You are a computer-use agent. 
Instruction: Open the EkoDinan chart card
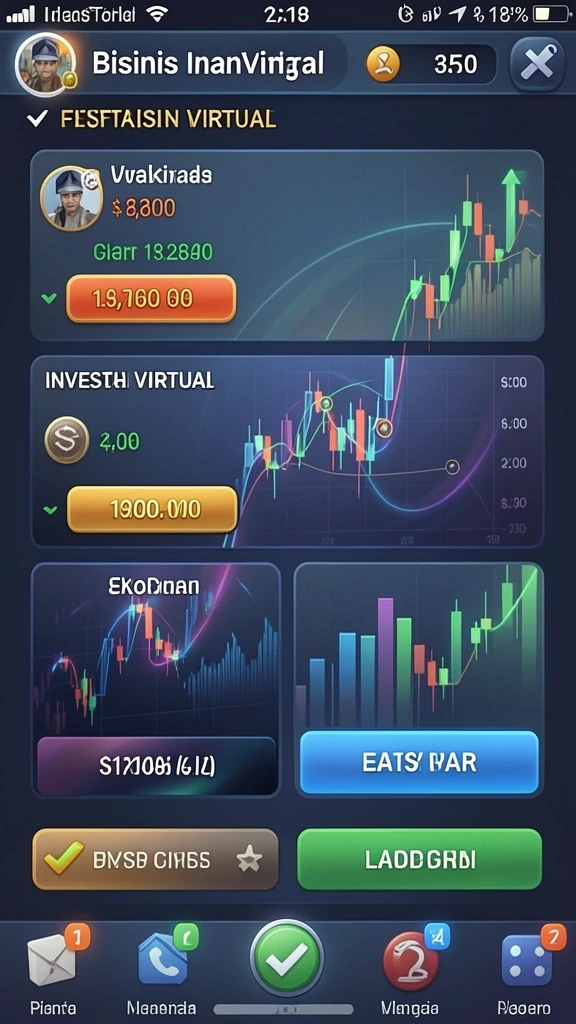pyautogui.click(x=156, y=680)
